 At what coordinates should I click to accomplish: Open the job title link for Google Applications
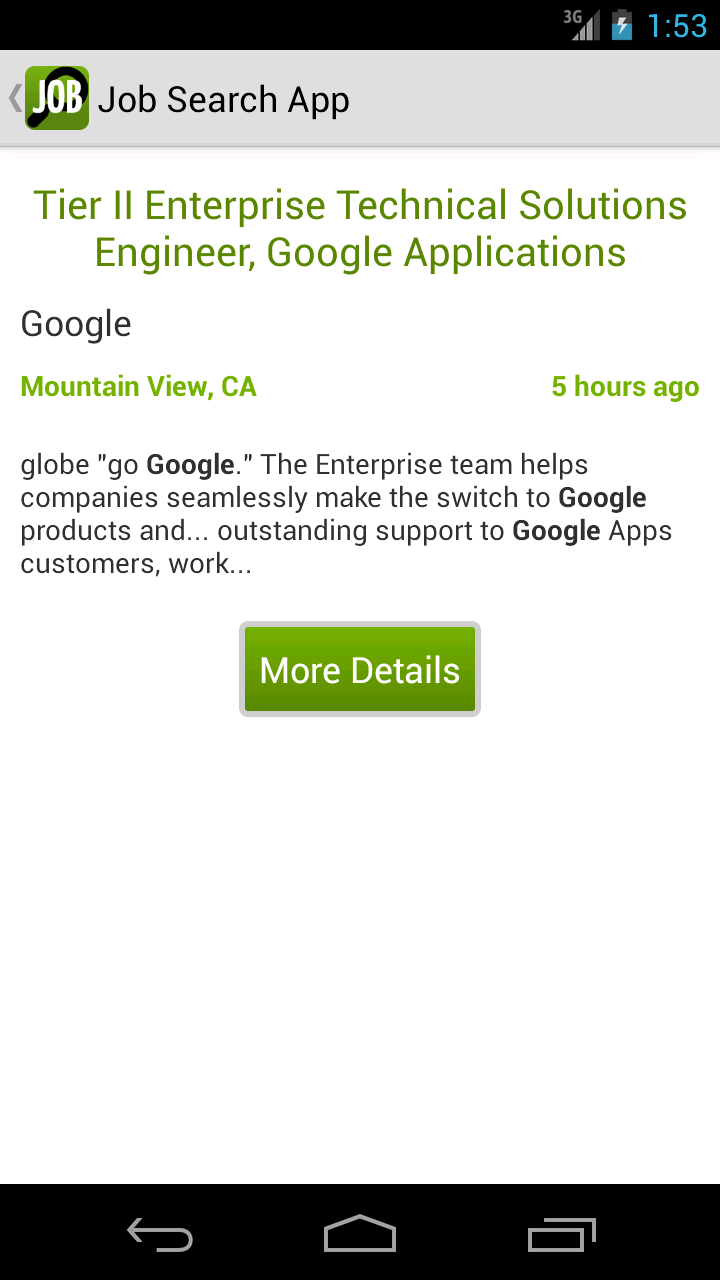(x=360, y=227)
